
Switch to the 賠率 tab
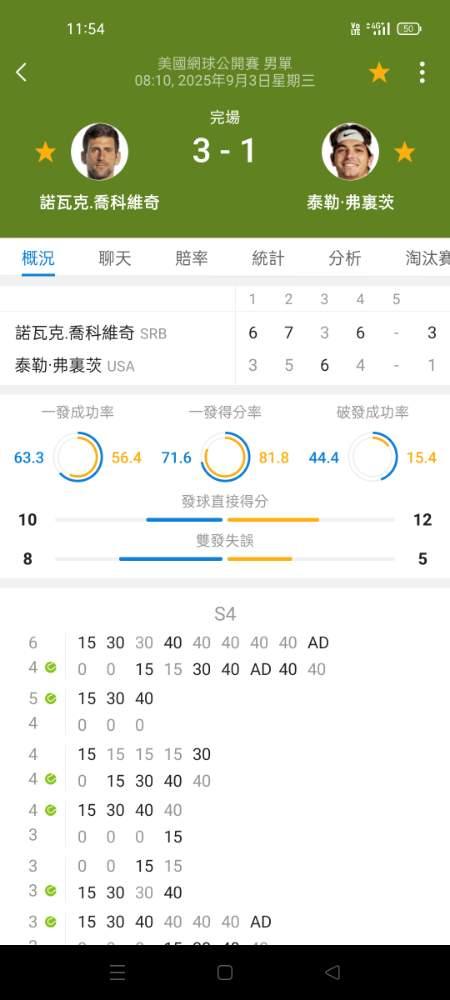(191, 258)
